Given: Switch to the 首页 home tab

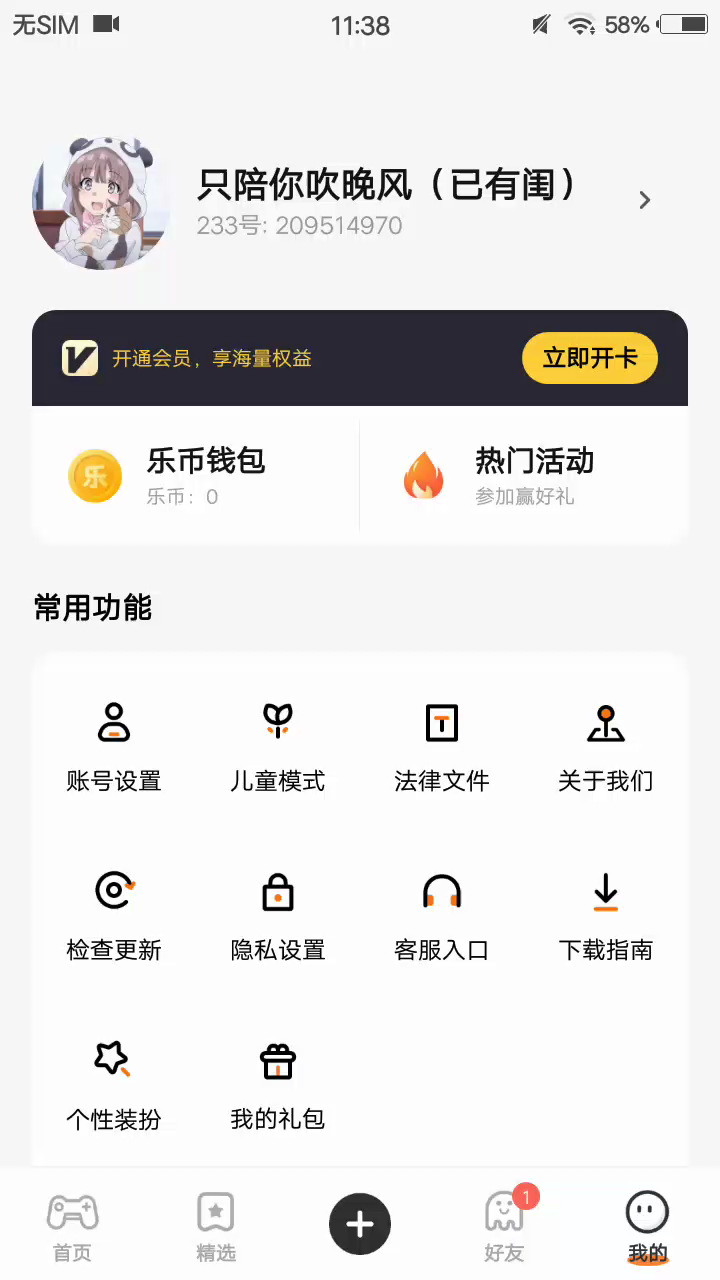Looking at the screenshot, I should 72,1226.
